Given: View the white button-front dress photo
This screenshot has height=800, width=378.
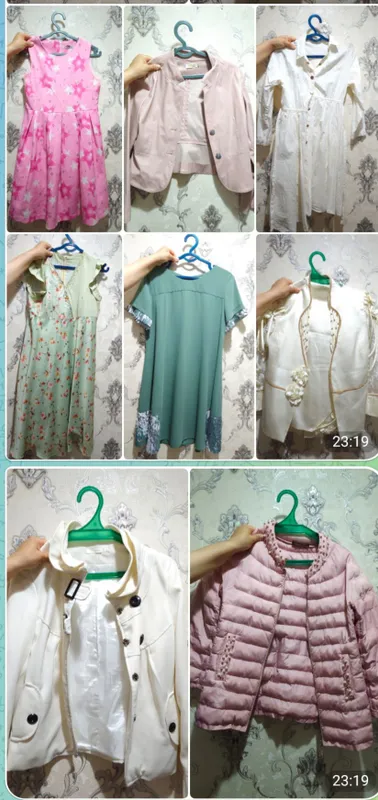Looking at the screenshot, I should tap(317, 118).
